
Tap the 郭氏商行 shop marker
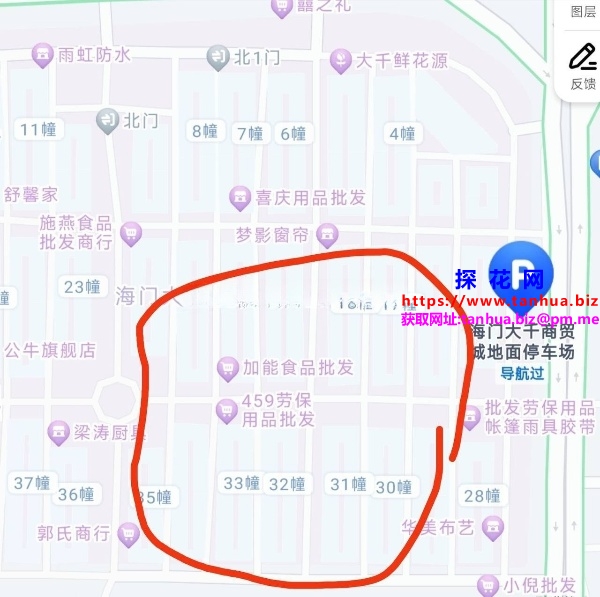point(127,534)
